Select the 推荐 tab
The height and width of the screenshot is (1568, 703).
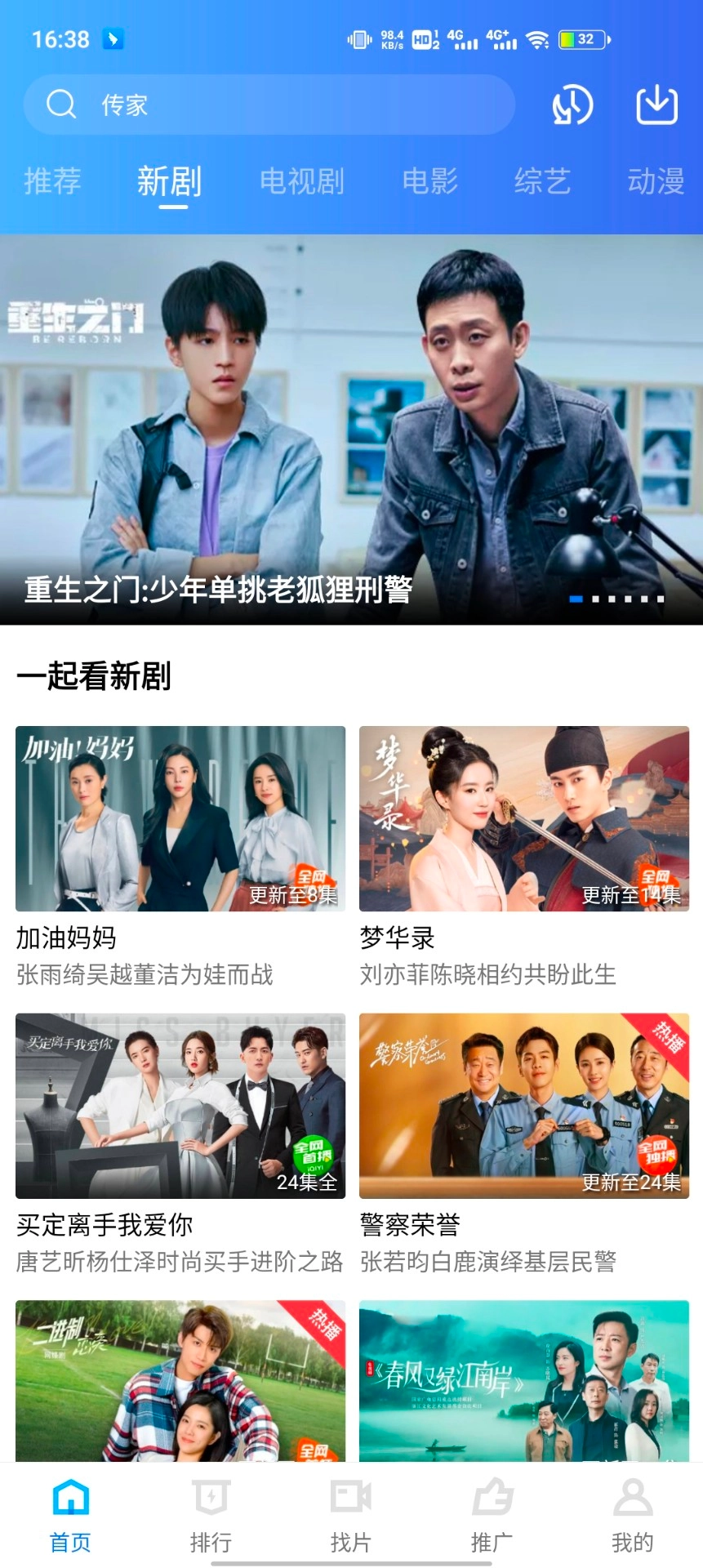tap(51, 181)
